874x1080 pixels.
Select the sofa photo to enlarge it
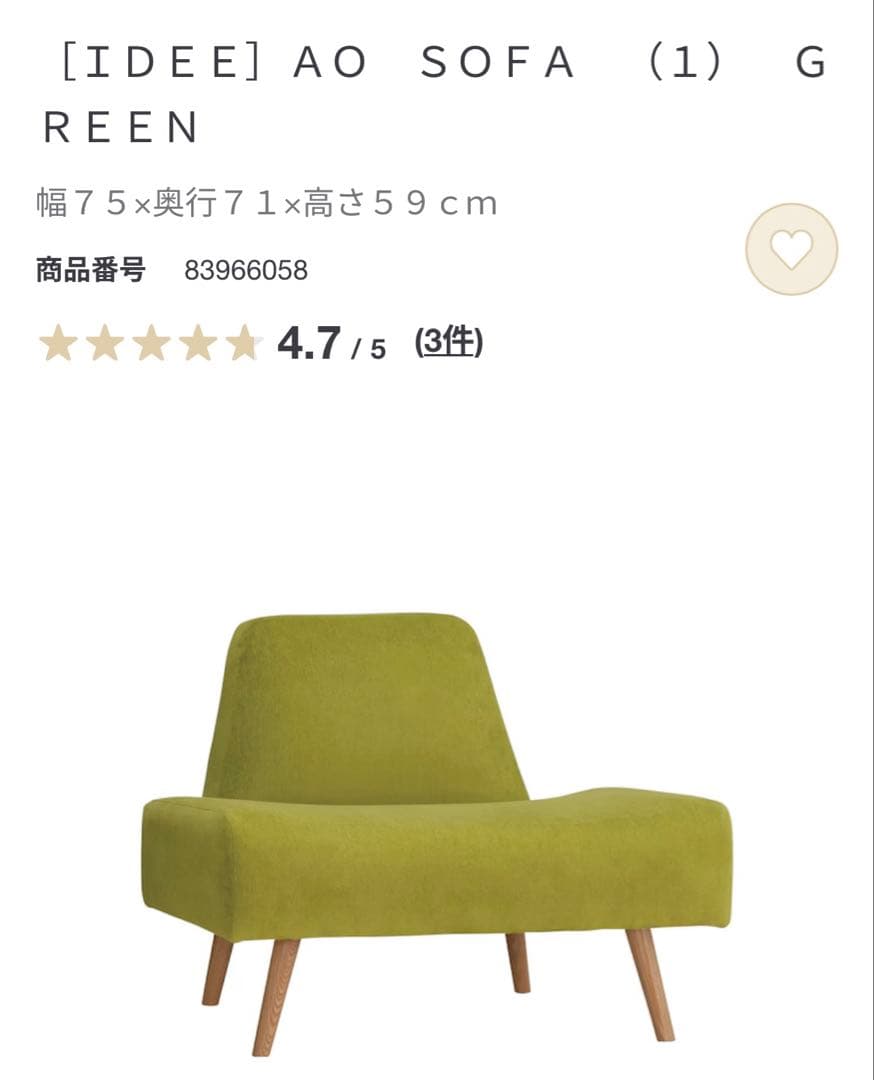437,820
